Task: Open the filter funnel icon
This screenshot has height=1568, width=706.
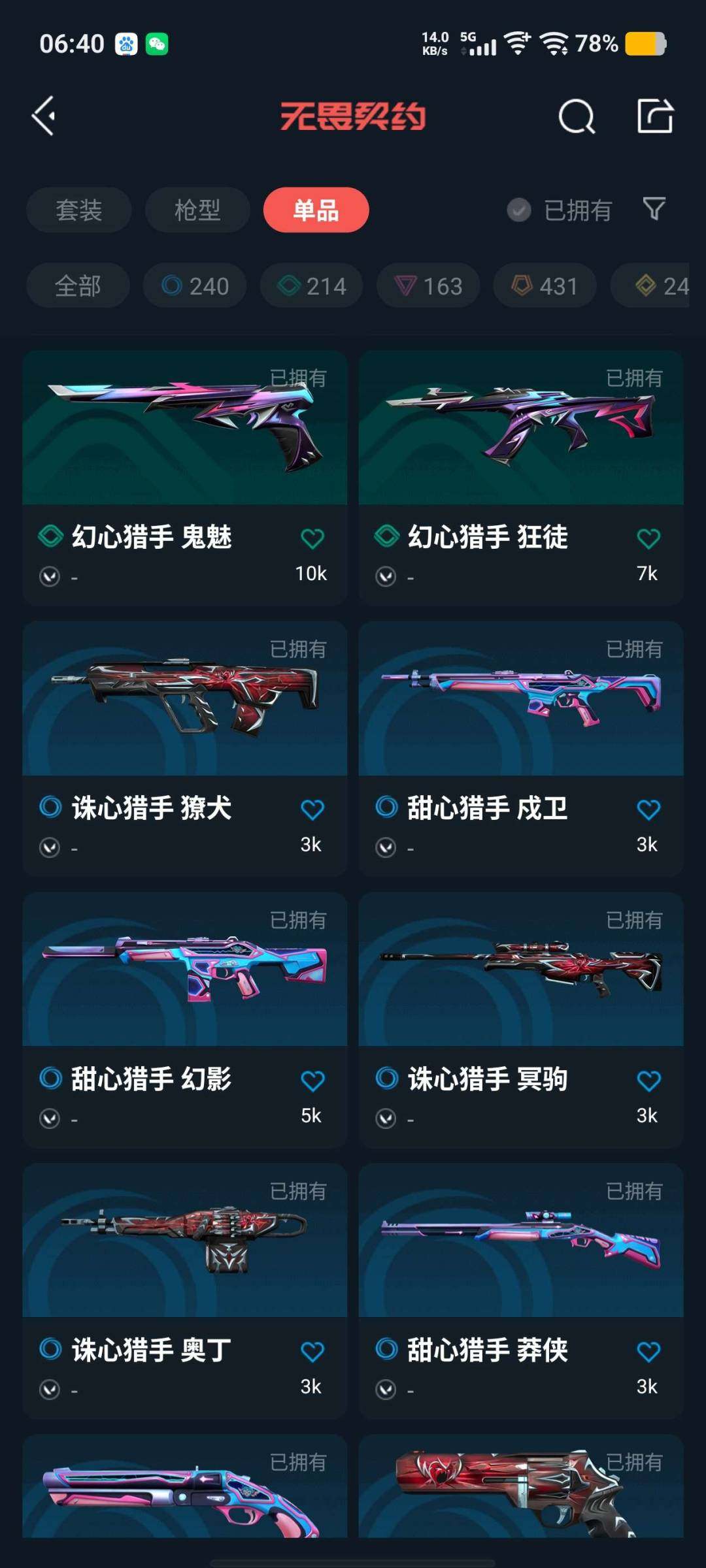Action: pyautogui.click(x=654, y=209)
